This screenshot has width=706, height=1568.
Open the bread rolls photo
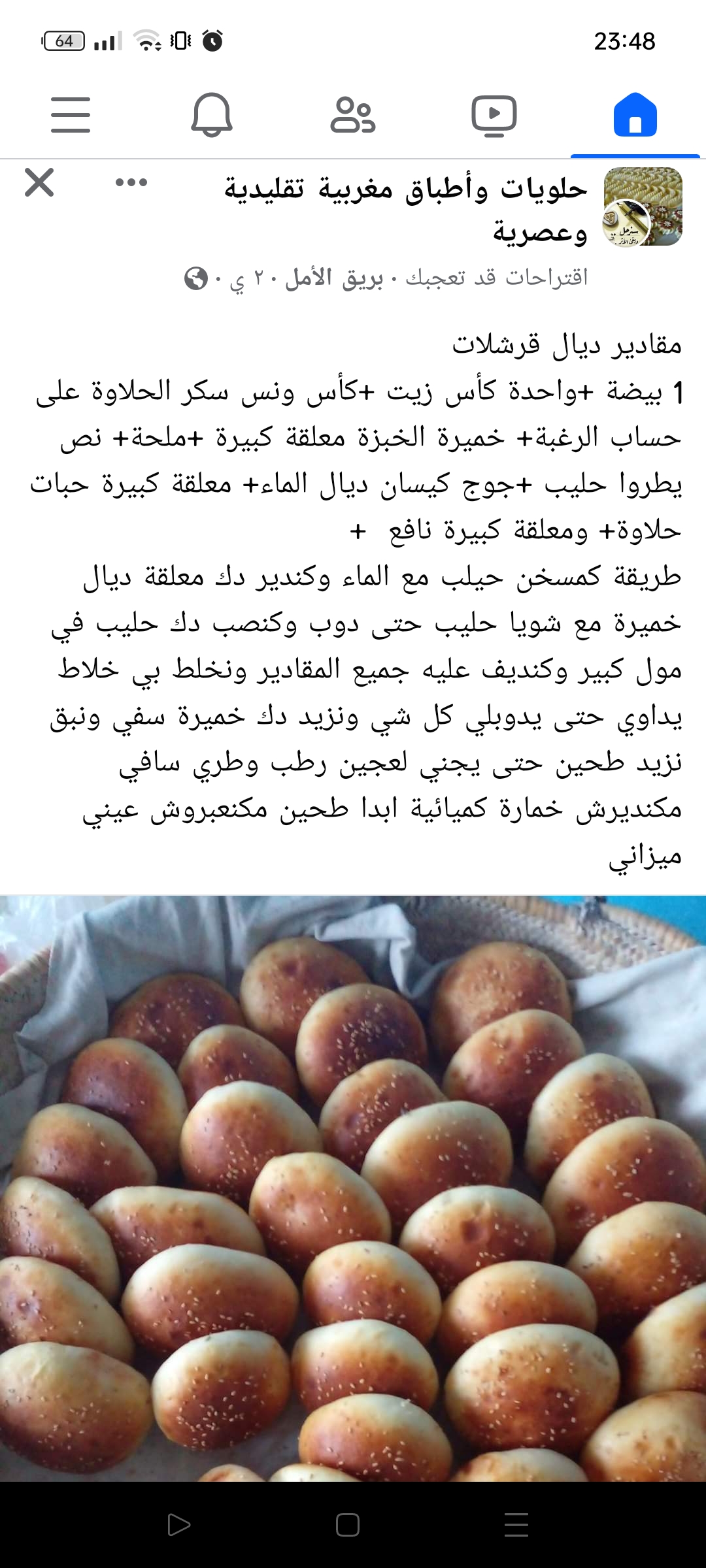click(353, 1188)
